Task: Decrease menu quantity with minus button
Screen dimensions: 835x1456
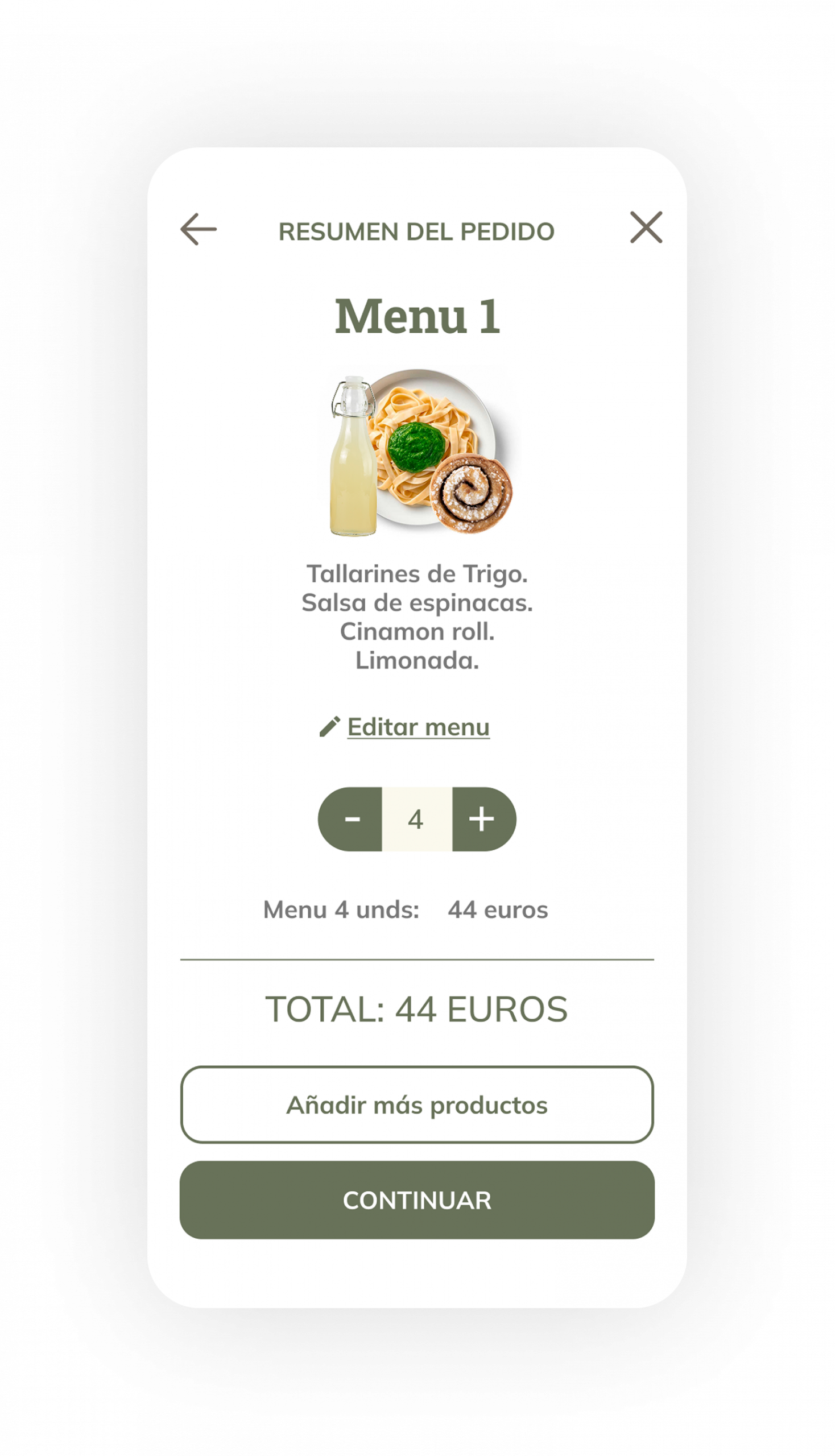Action: pyautogui.click(x=351, y=819)
